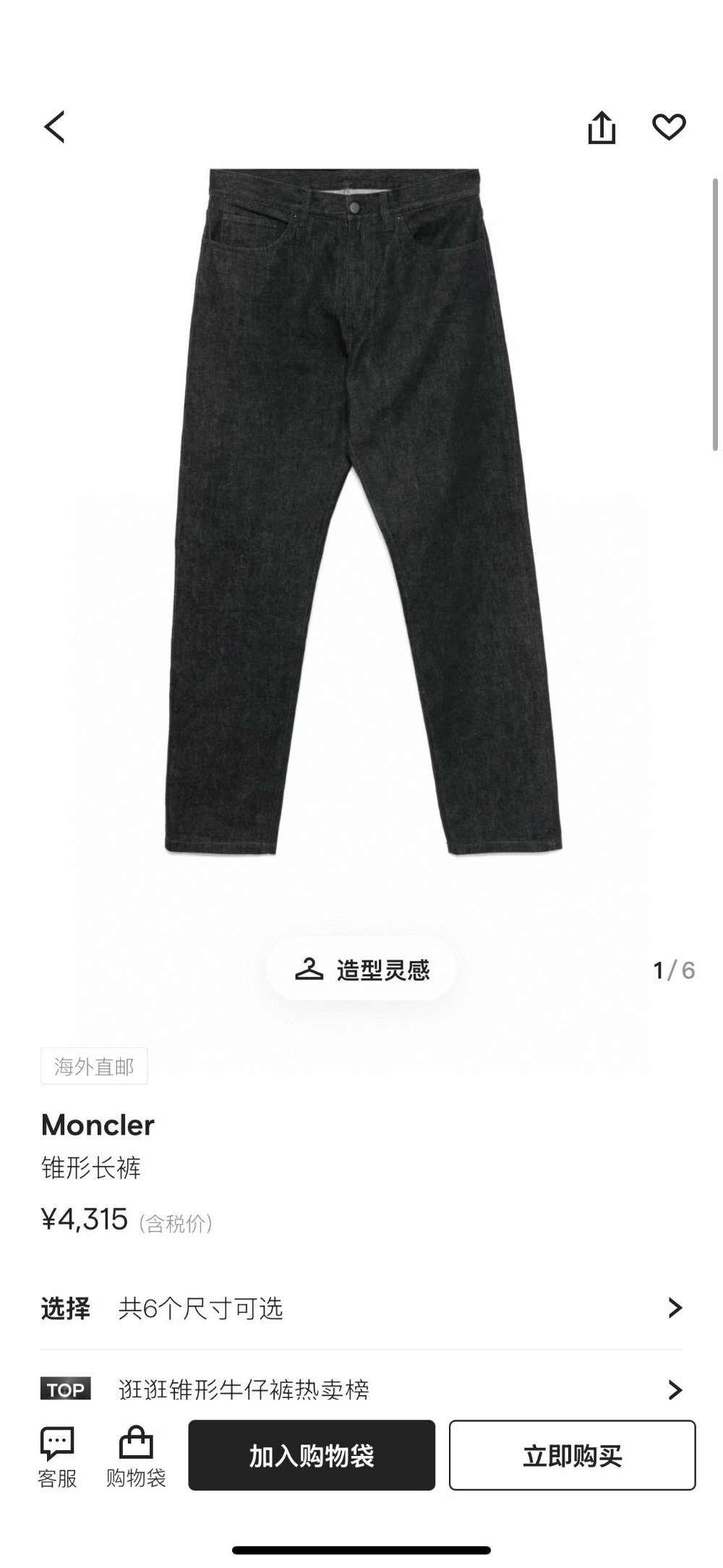
Task: Add the trousers to your wishlist
Action: (x=669, y=127)
